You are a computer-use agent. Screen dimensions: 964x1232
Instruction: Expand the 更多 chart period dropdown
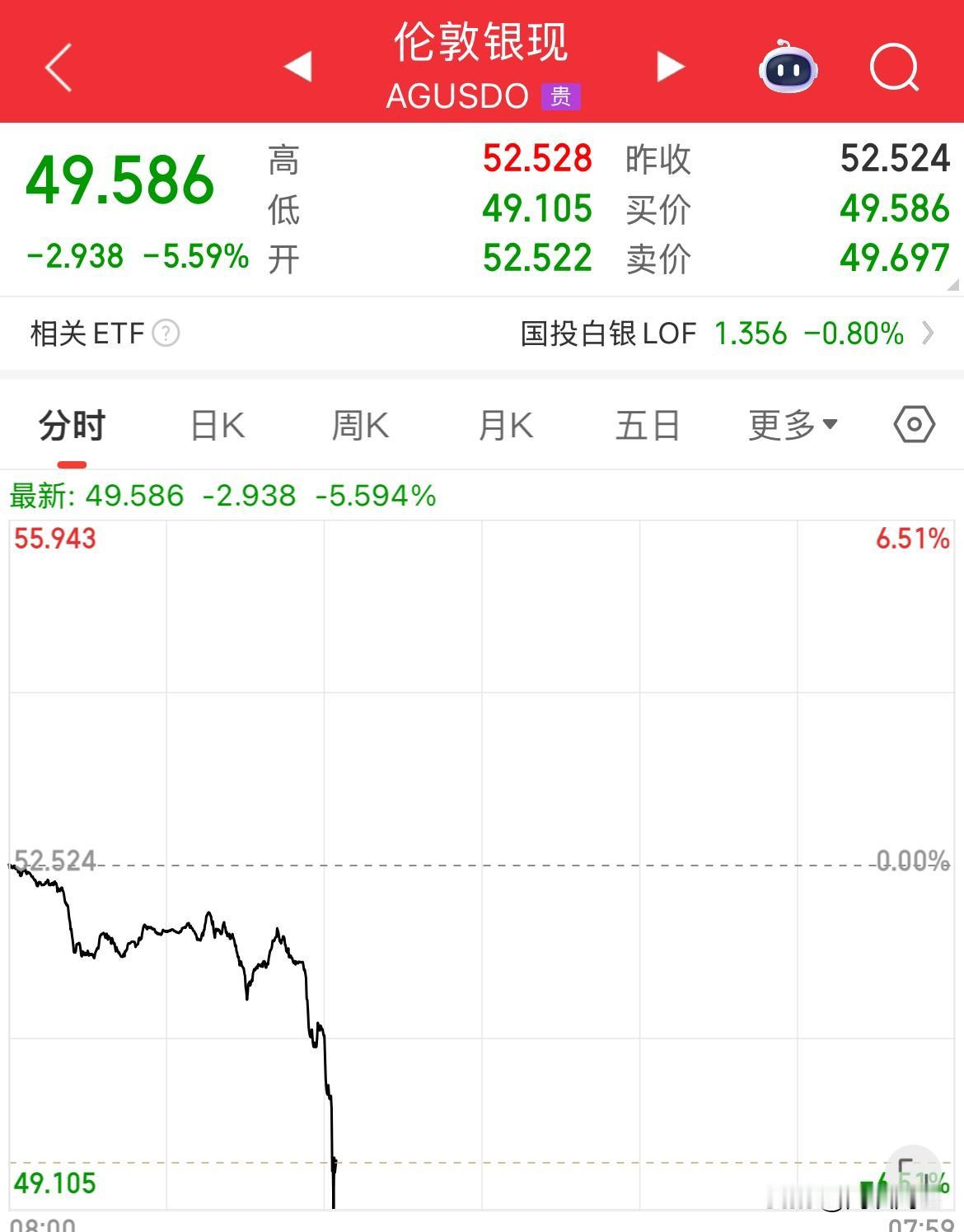(793, 426)
